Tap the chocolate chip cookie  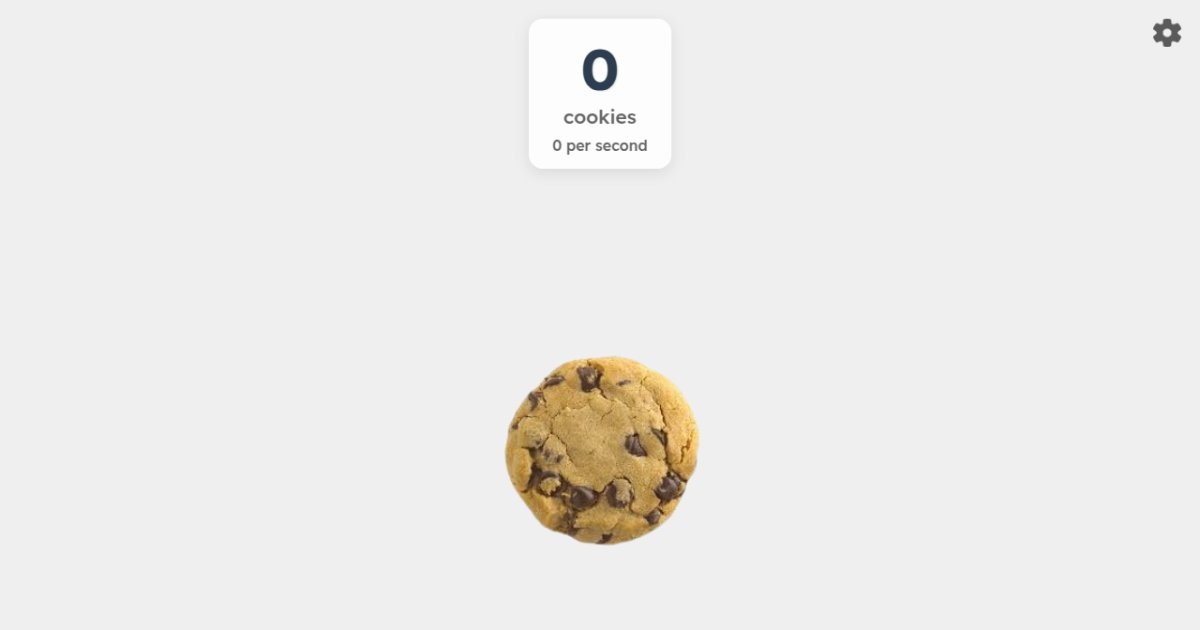pyautogui.click(x=601, y=450)
